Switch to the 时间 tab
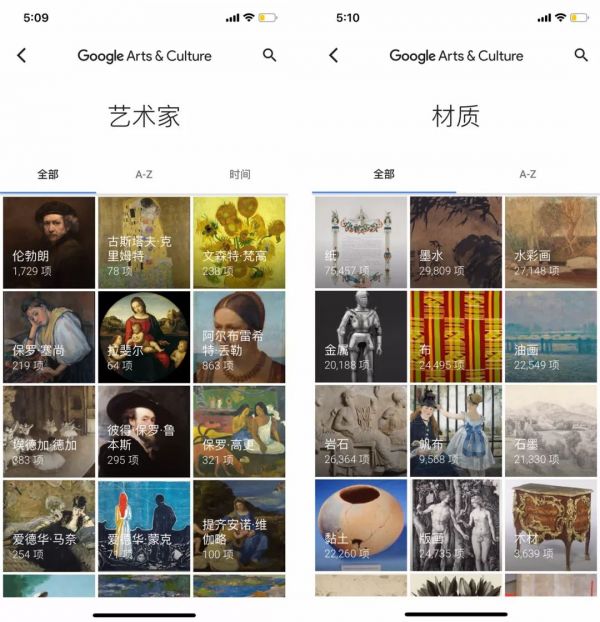 240,175
